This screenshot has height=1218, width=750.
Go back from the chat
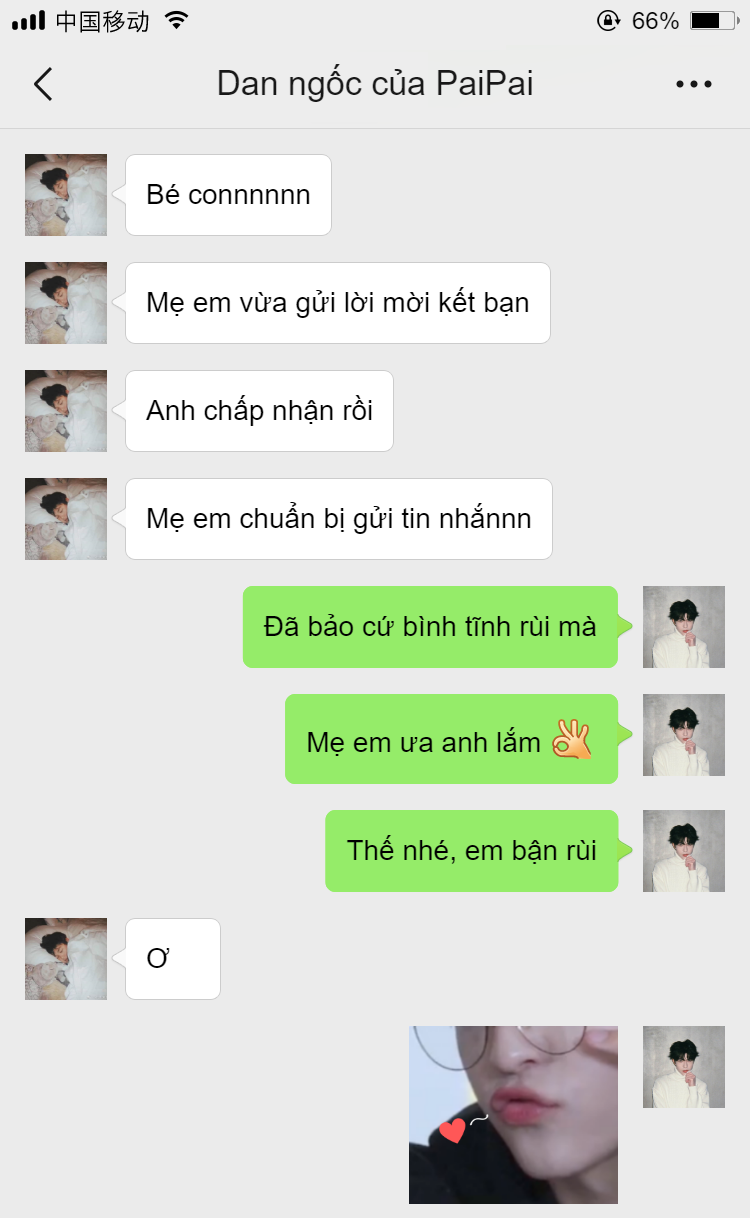pos(43,85)
